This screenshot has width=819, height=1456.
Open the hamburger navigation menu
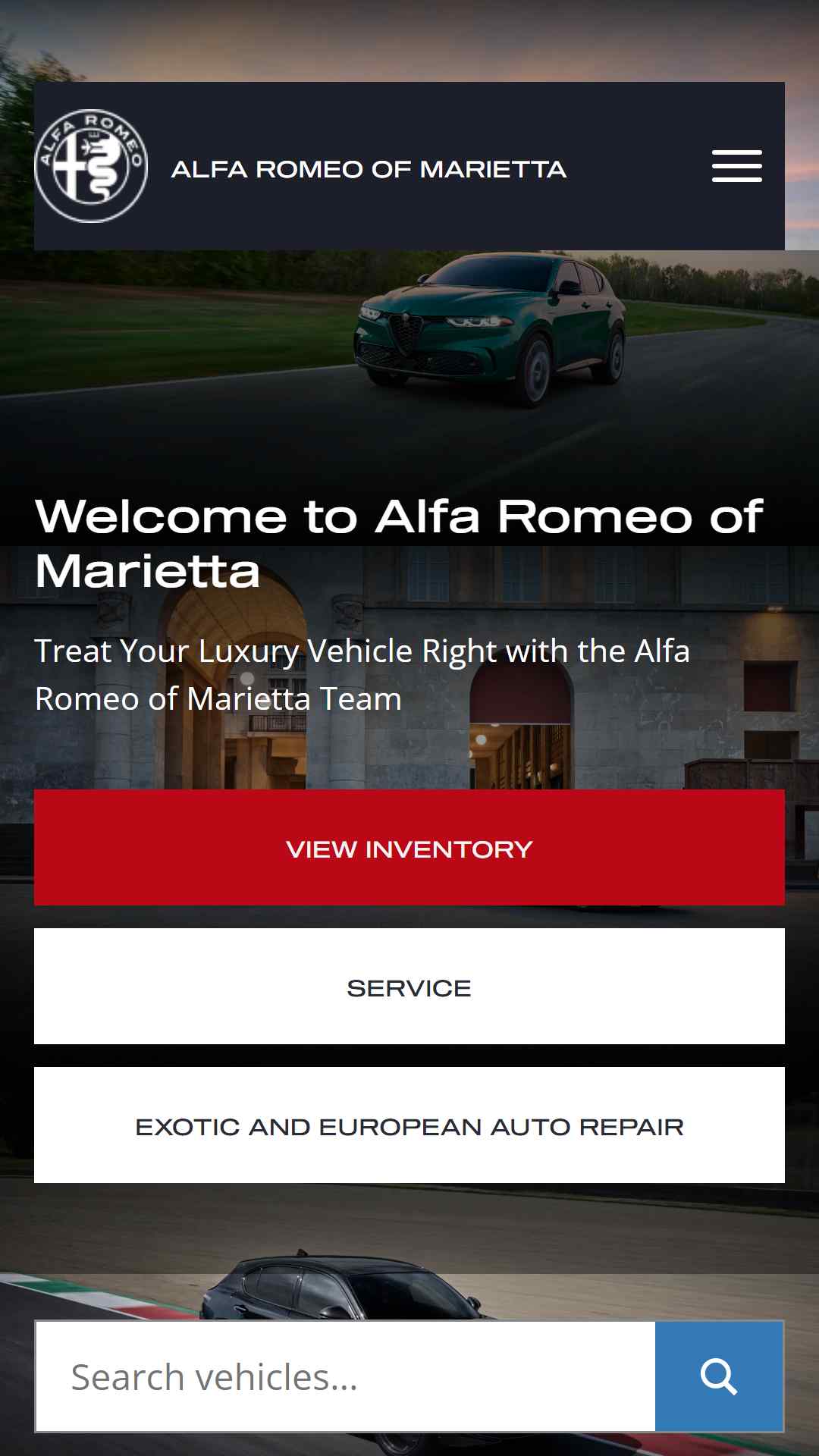pyautogui.click(x=736, y=166)
